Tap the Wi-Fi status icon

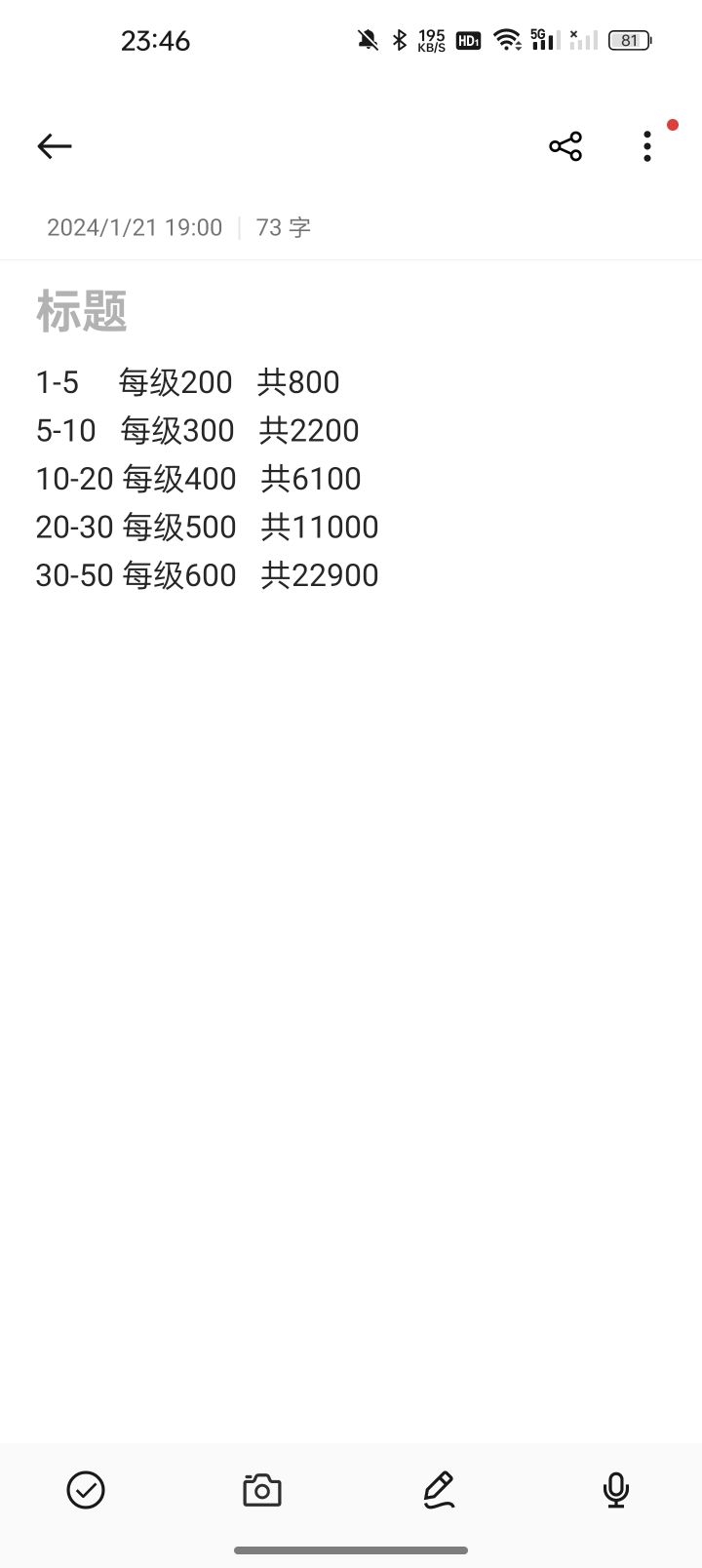pos(507,40)
